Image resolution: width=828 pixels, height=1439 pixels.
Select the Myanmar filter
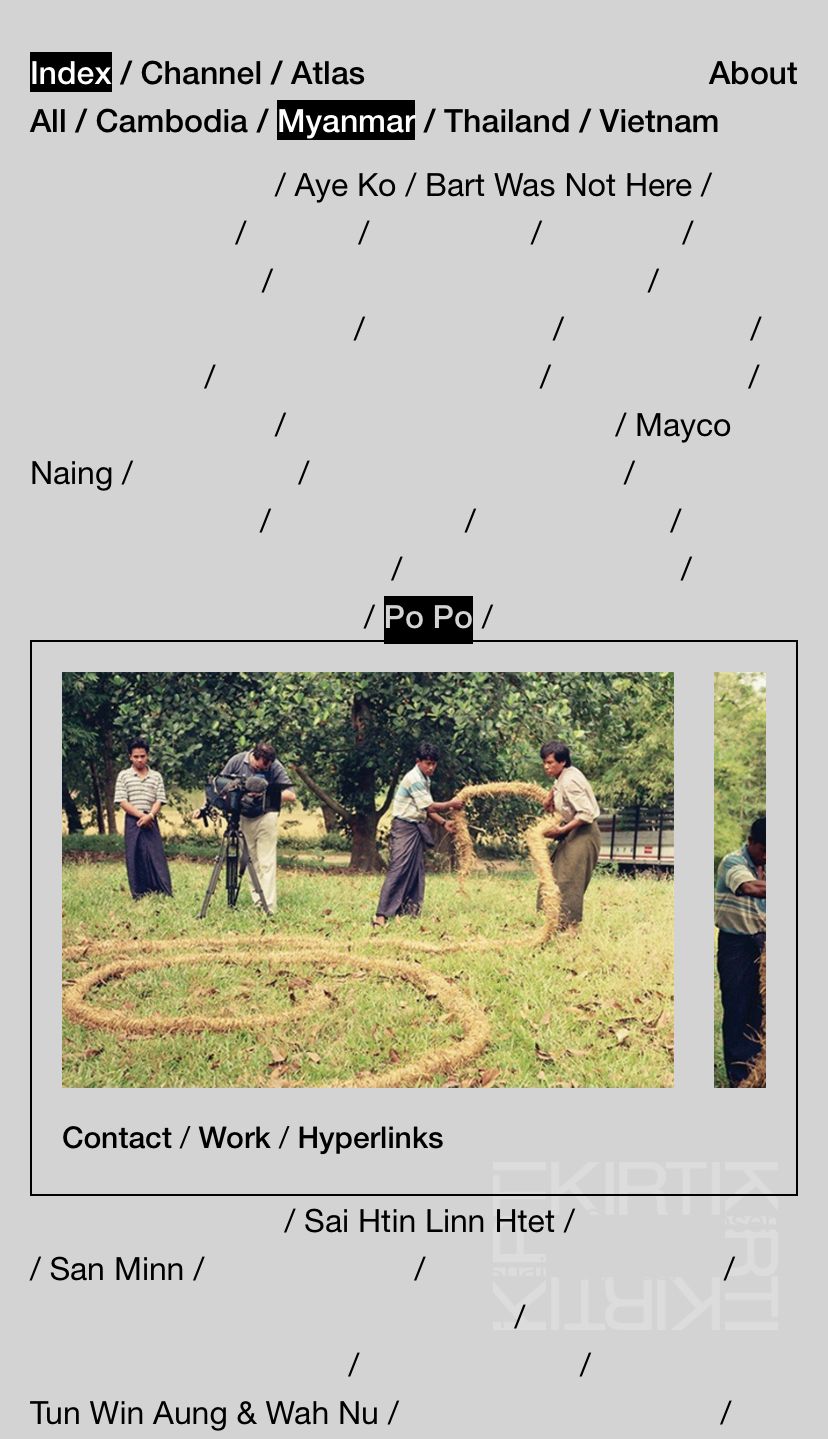tap(344, 121)
